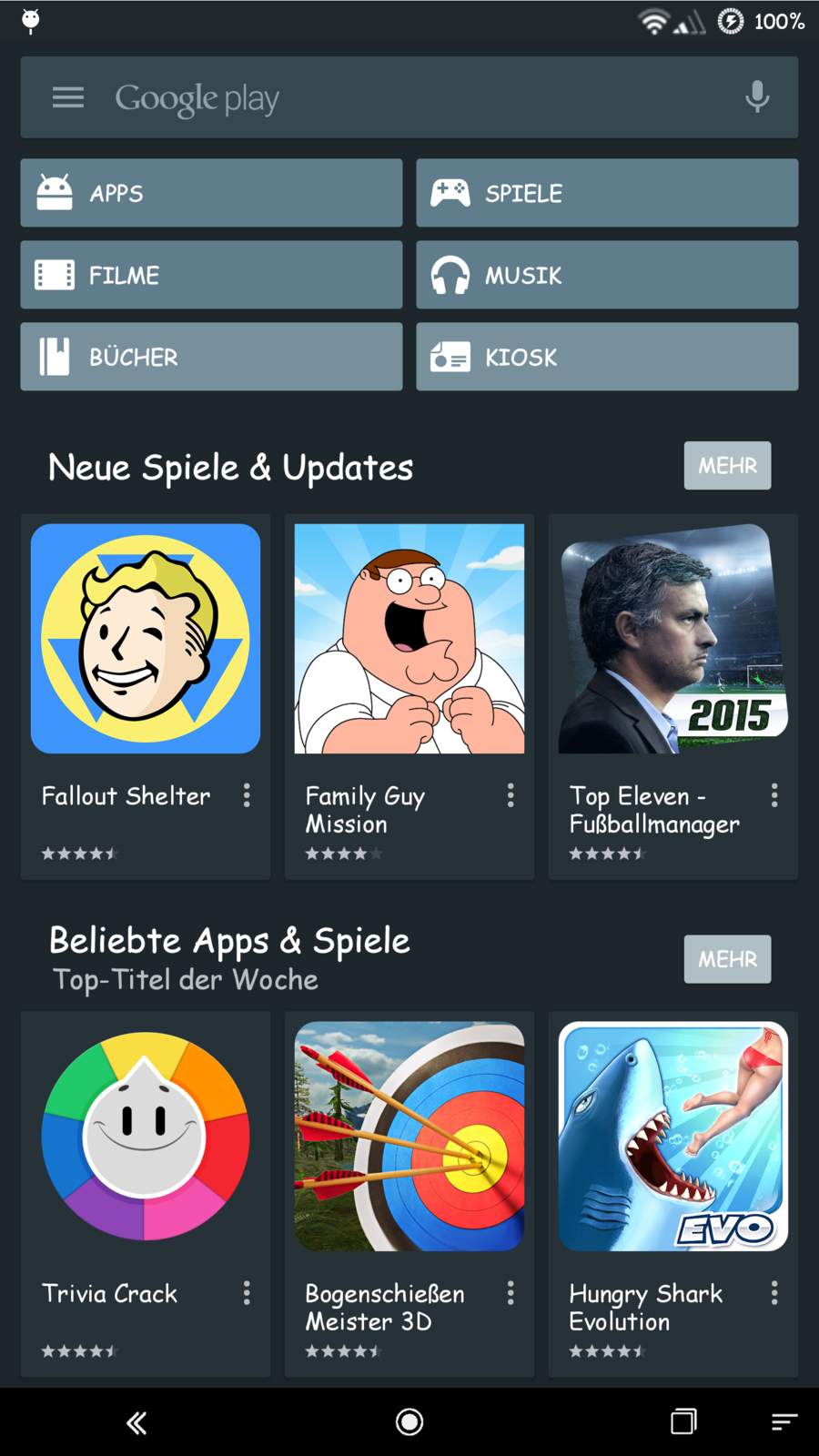The image size is (819, 1456).
Task: Go back with the navigation bar arrow
Action: coord(136,1422)
